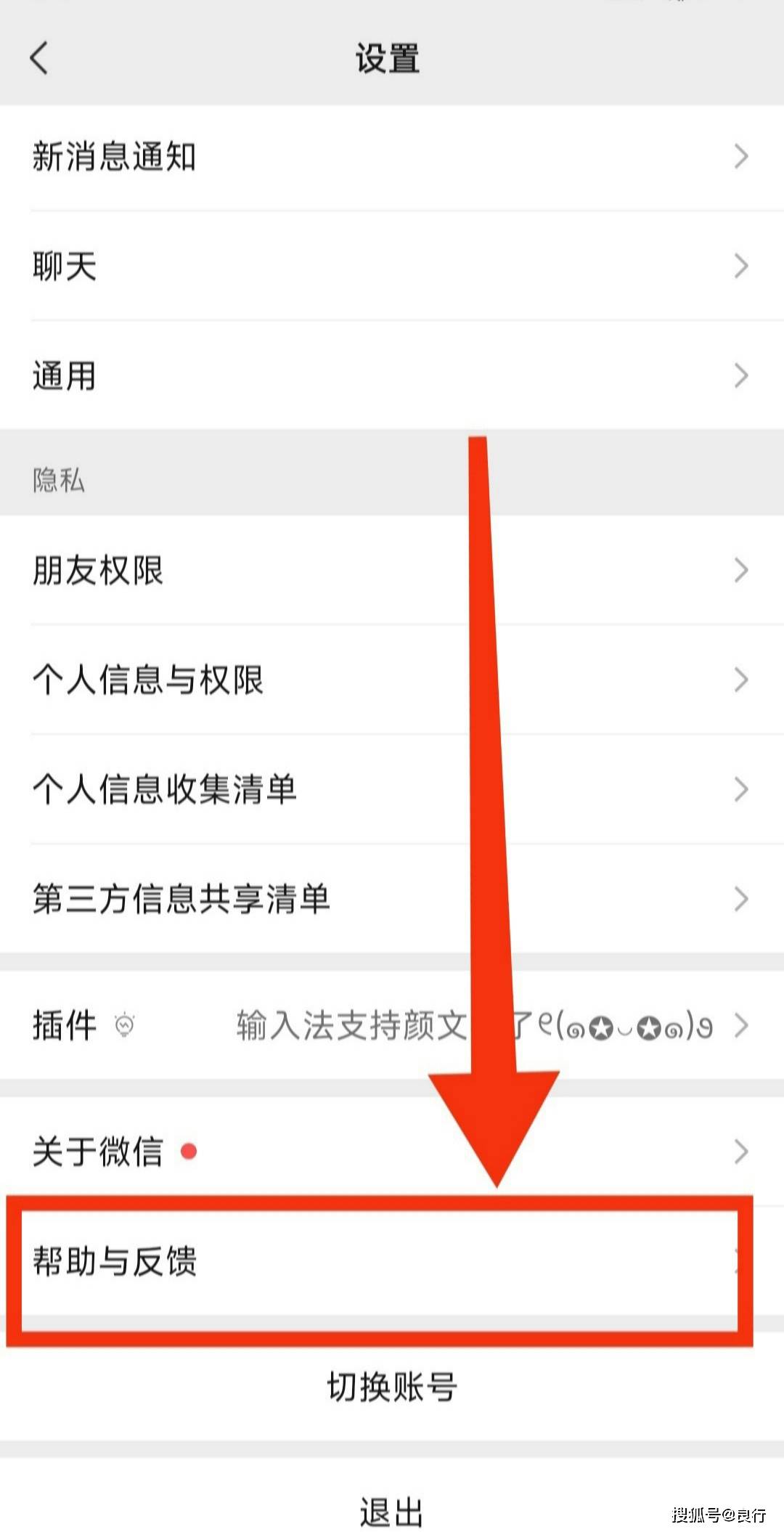Viewport: 784px width, 1532px height.
Task: Open 朋友权限 privacy settings
Action: (392, 571)
